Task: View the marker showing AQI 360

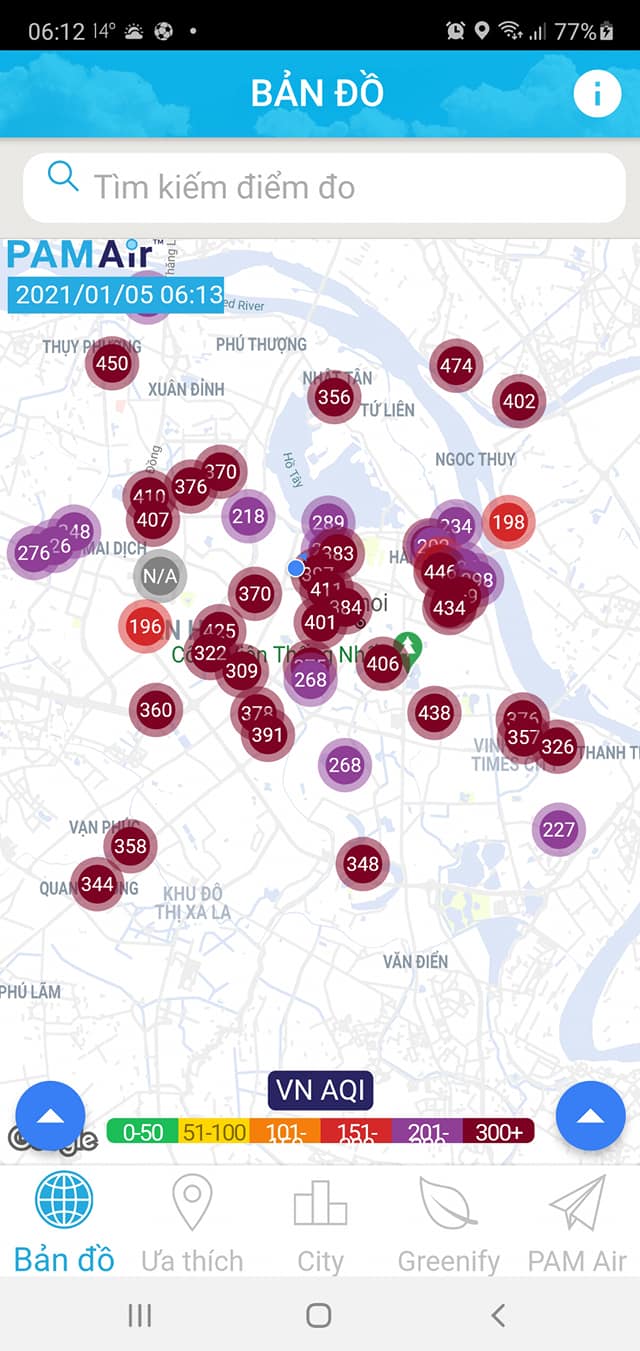Action: 155,710
